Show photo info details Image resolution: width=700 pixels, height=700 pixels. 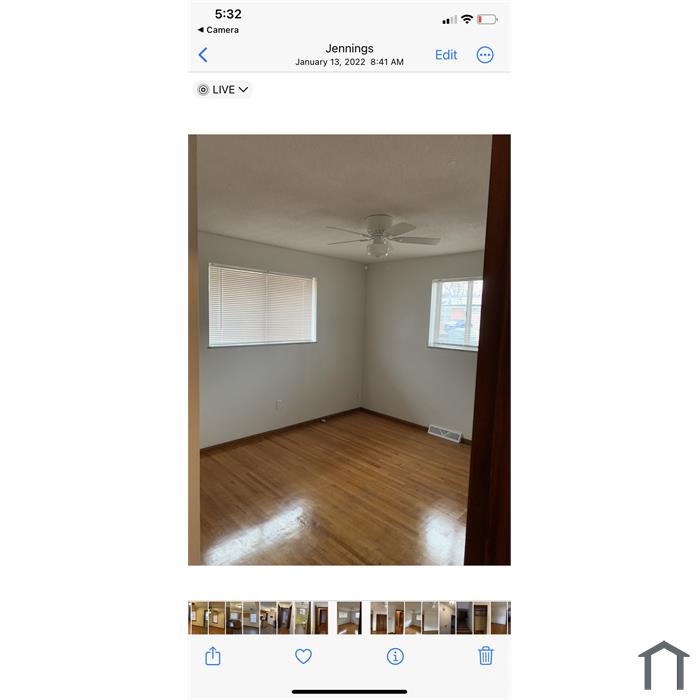tap(395, 656)
